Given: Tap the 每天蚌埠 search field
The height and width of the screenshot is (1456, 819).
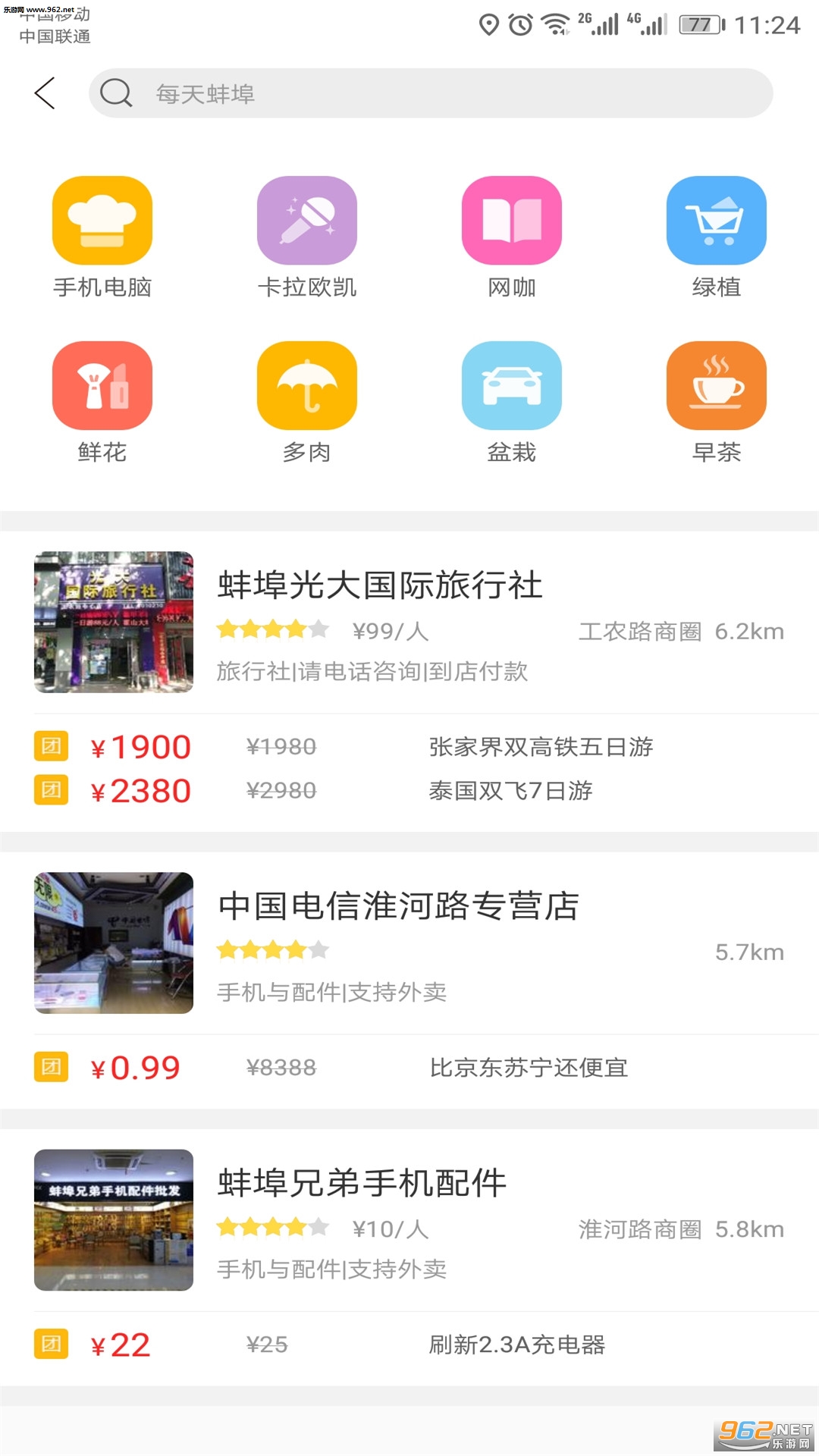Looking at the screenshot, I should pyautogui.click(x=431, y=93).
